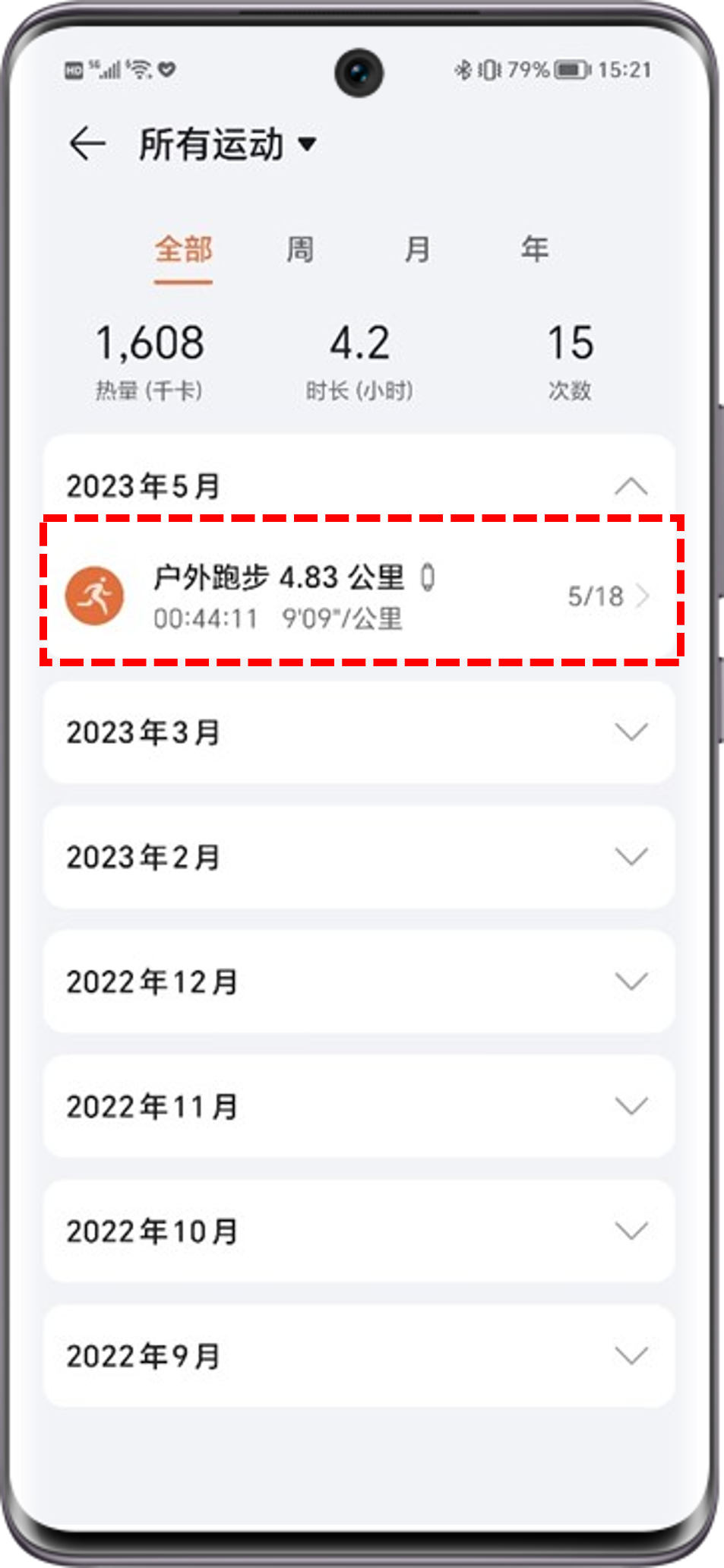Open the 户外跑步 4.83 公里 record
The height and width of the screenshot is (1568, 724).
(x=359, y=597)
